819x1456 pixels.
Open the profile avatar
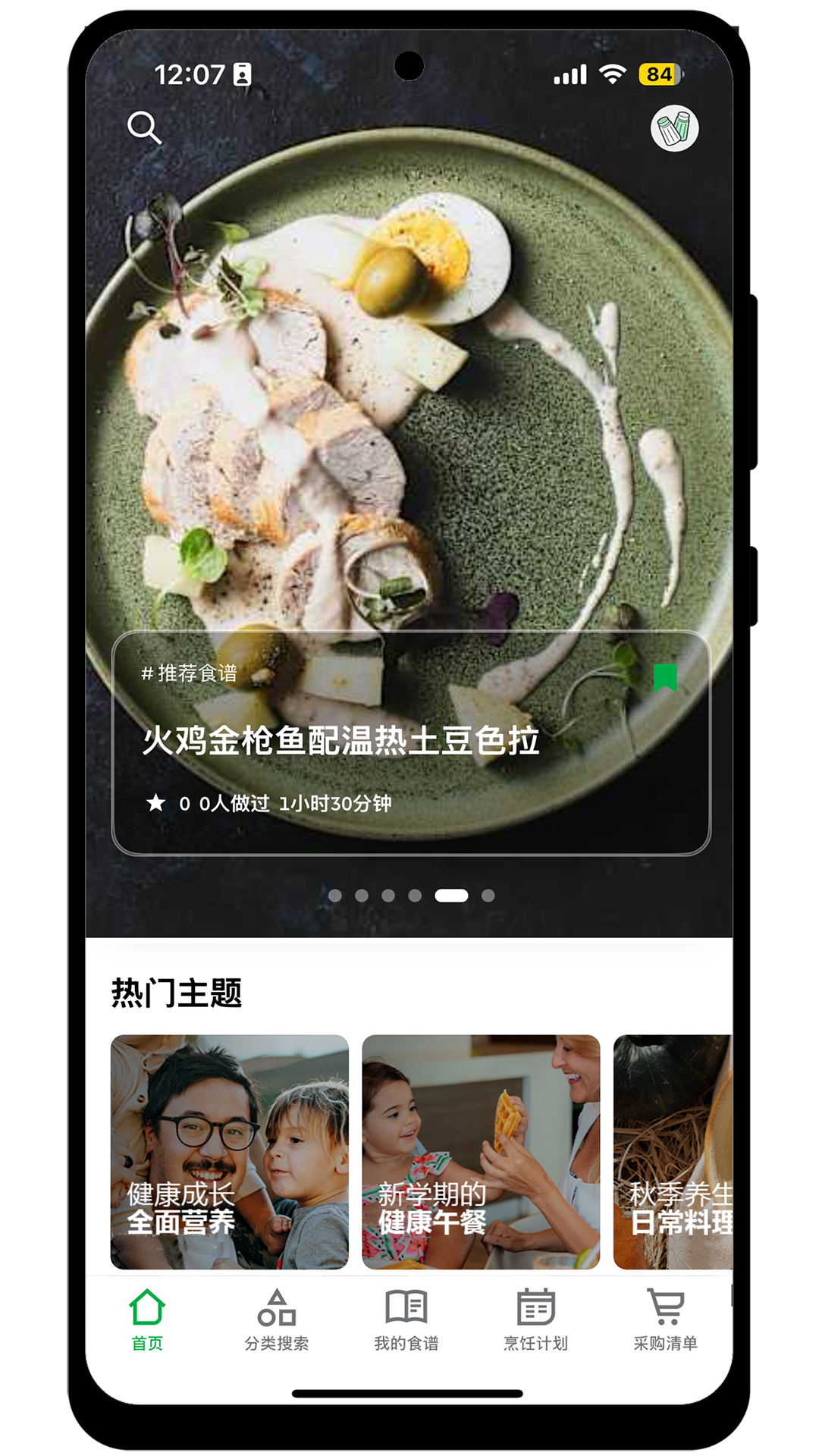674,128
